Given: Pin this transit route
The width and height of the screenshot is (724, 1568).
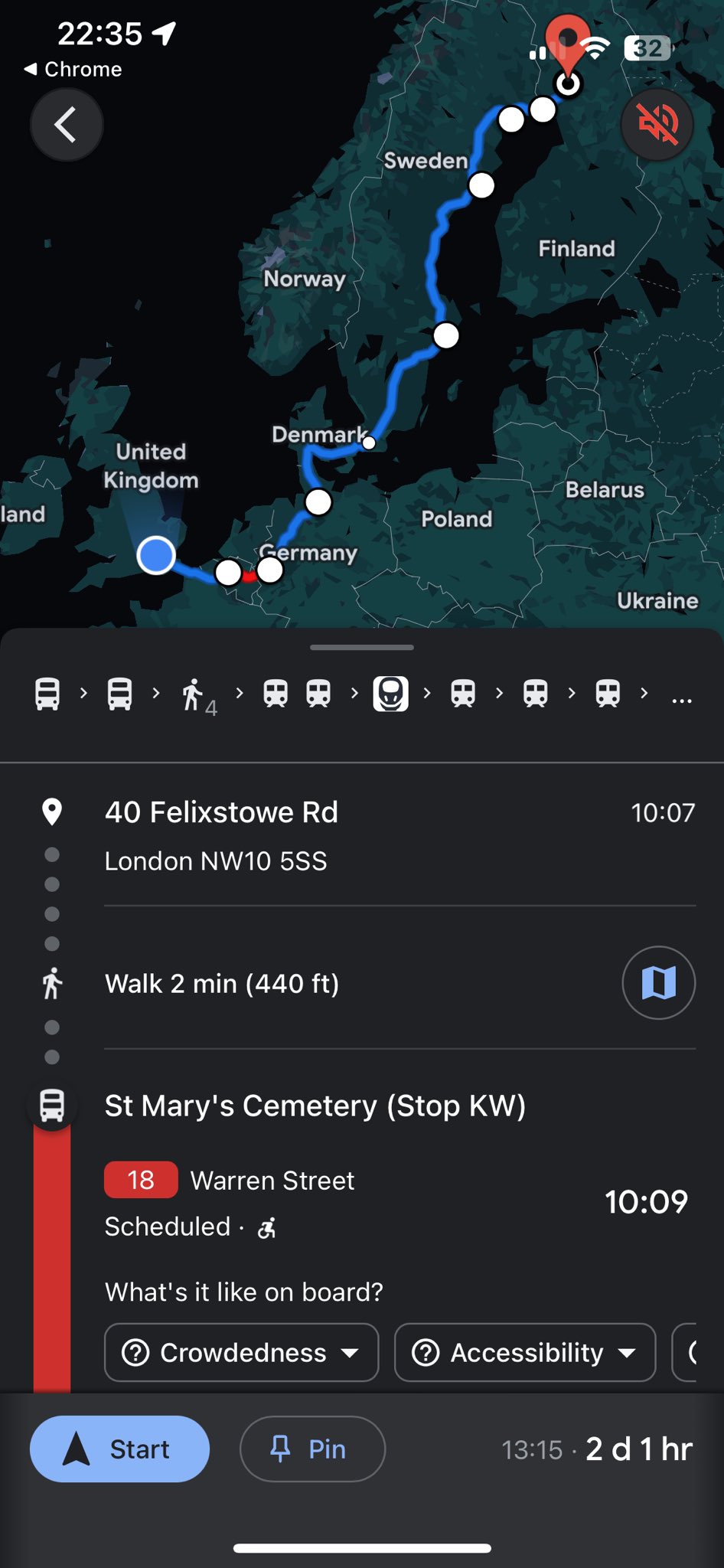Looking at the screenshot, I should (312, 1449).
